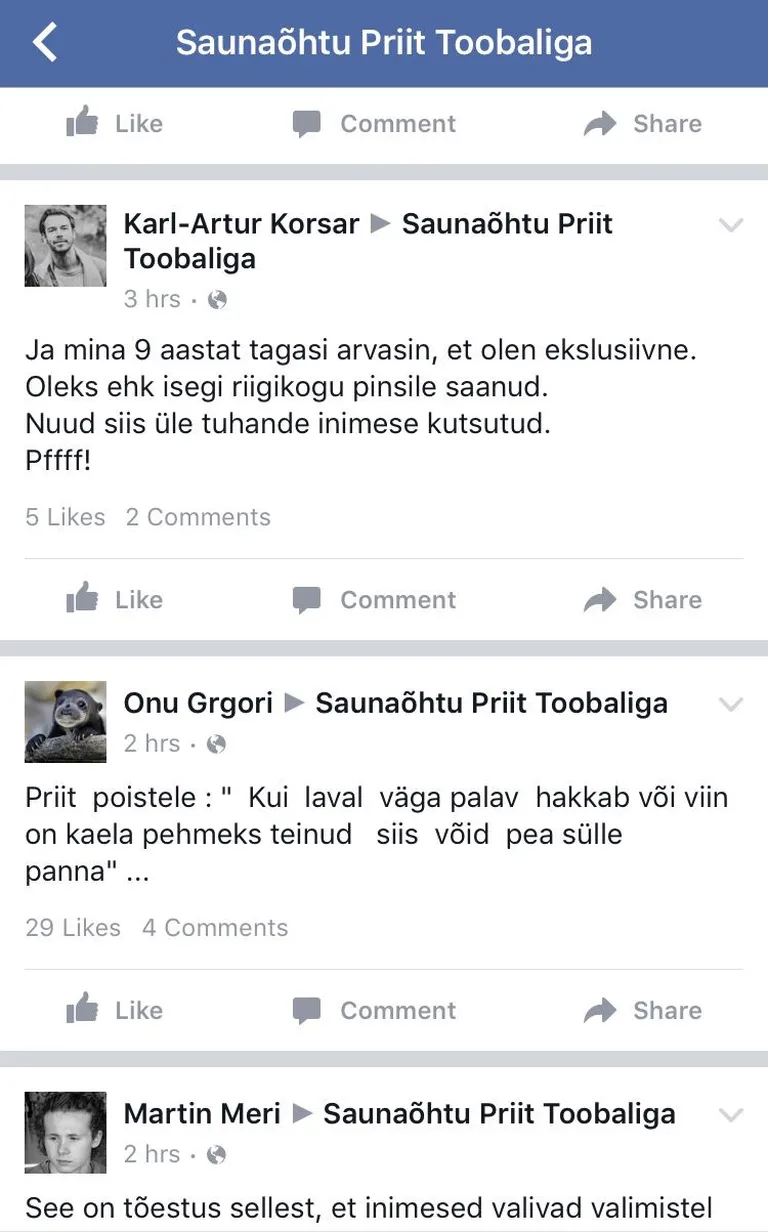Screen dimensions: 768x1232
Task: Like Karl-Artur Korsar's post
Action: 114,600
